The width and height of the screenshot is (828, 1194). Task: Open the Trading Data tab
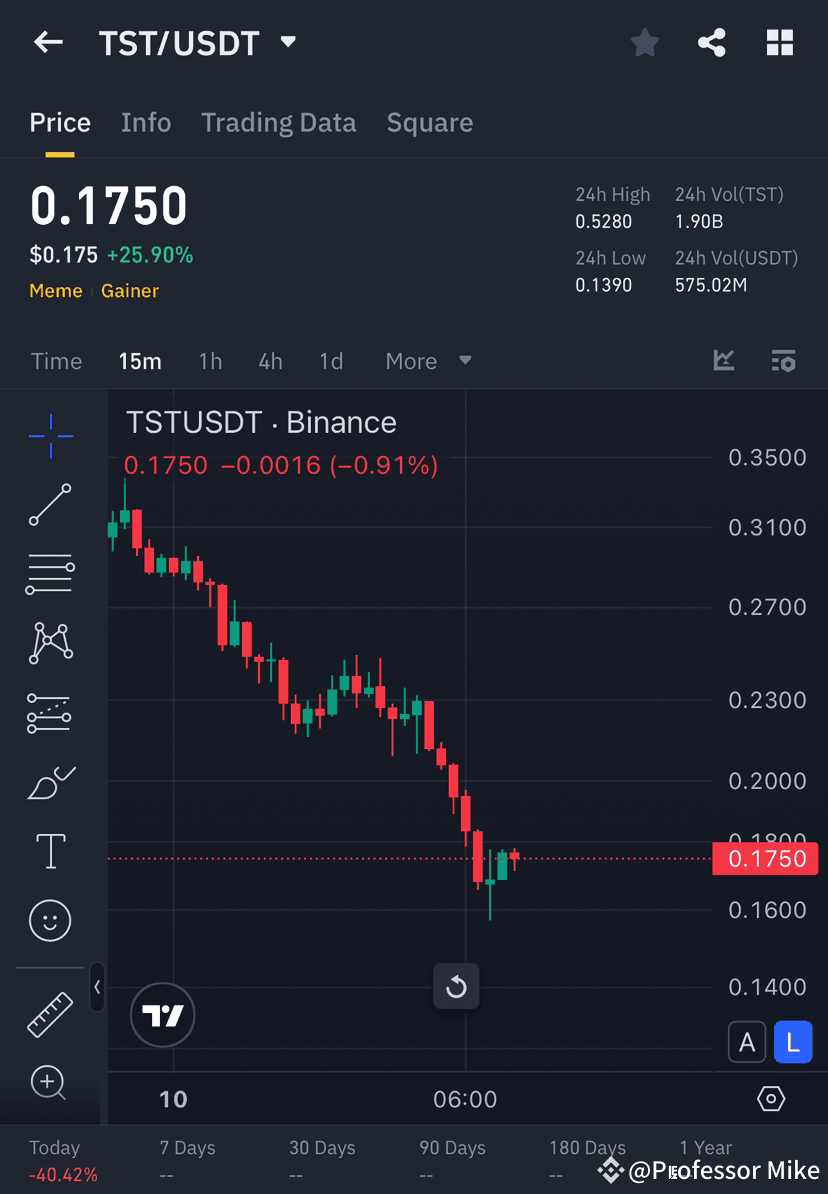[278, 122]
